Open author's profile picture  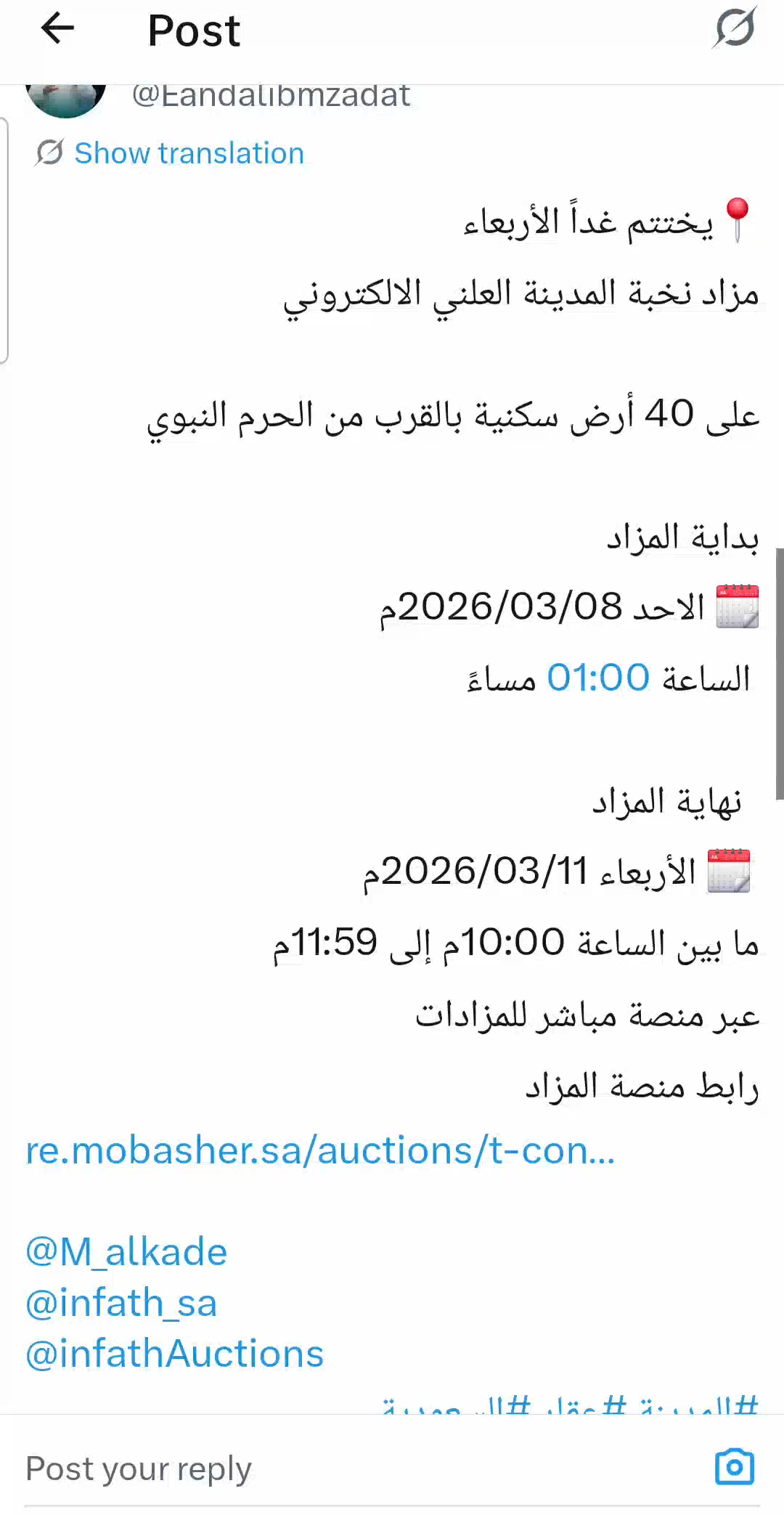point(65,99)
